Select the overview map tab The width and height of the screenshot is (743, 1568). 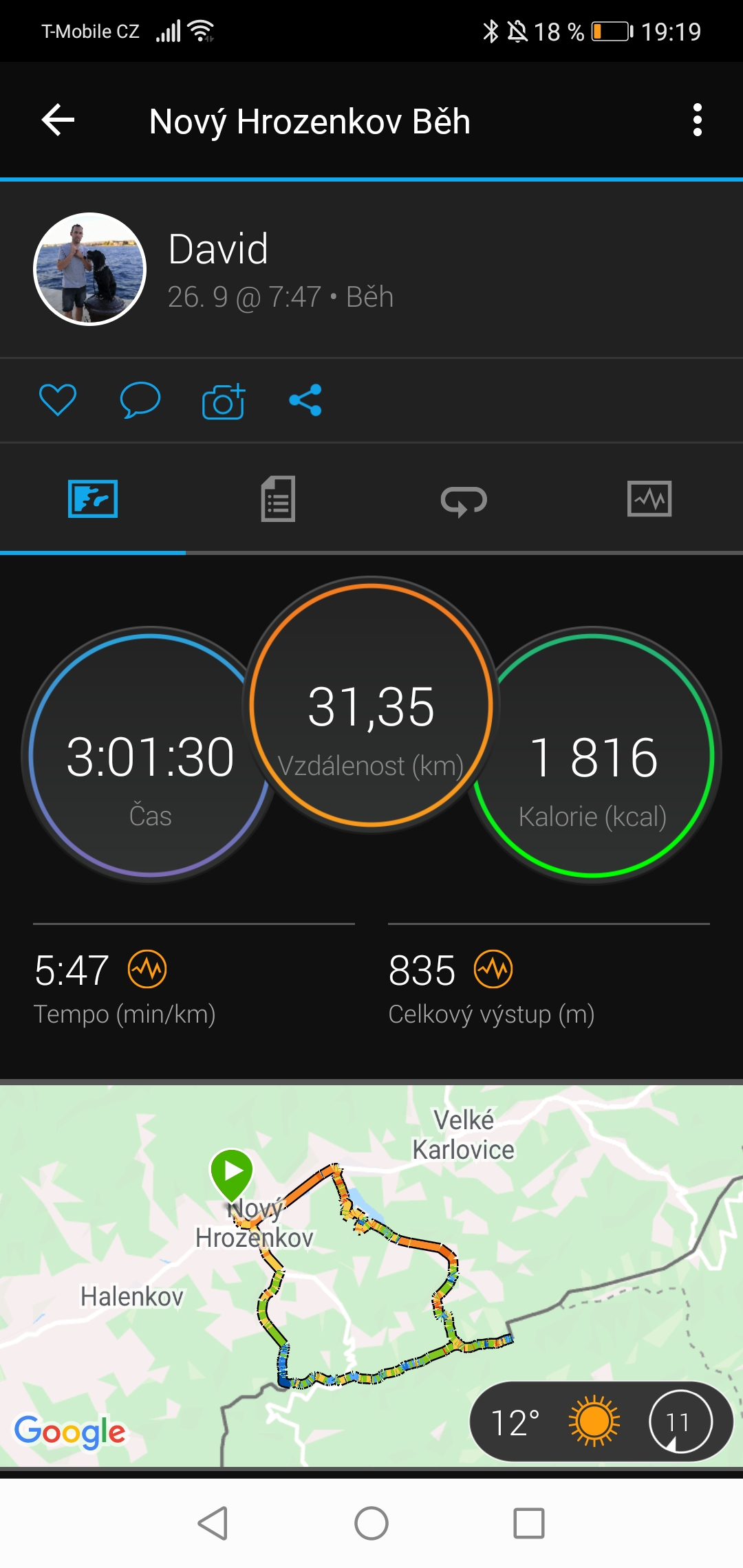coord(93,499)
